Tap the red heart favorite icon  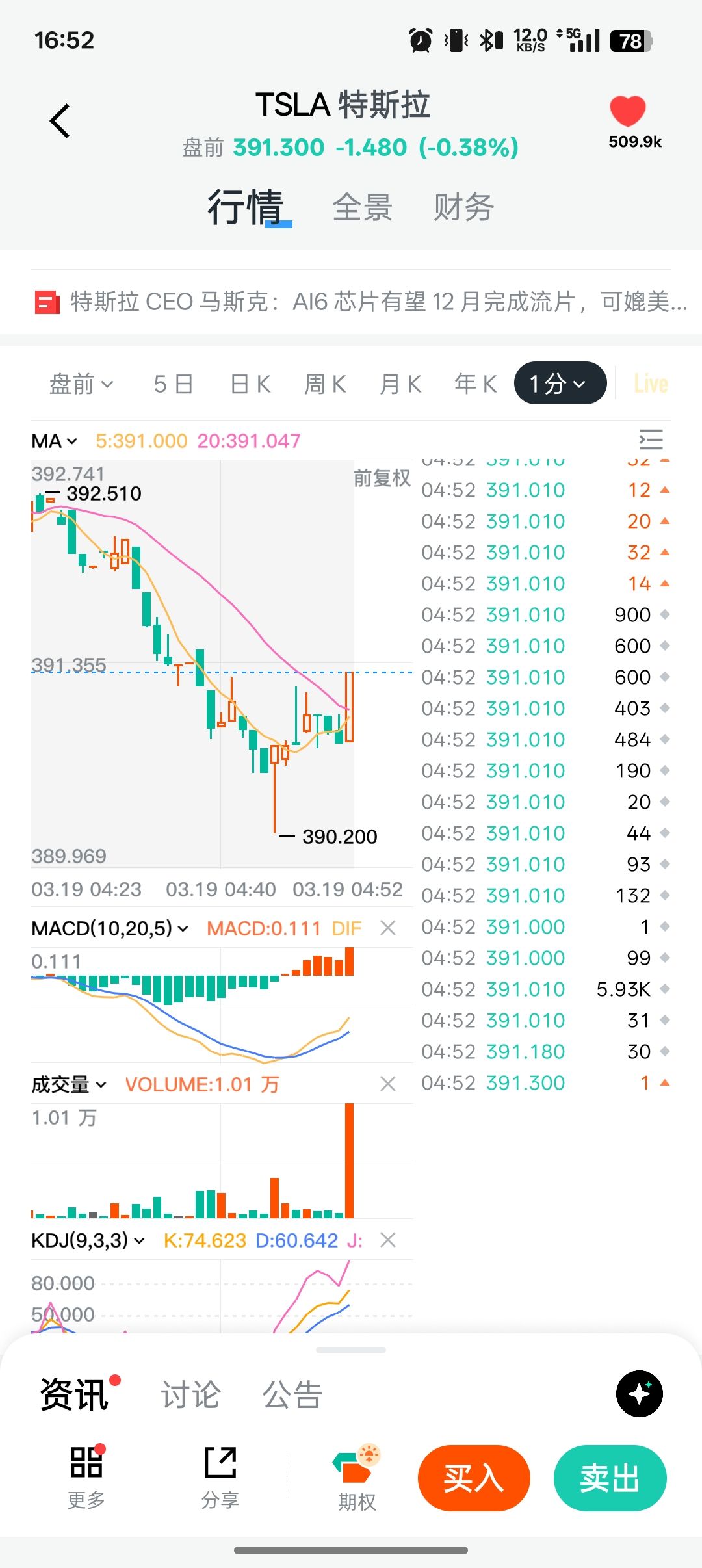[627, 112]
